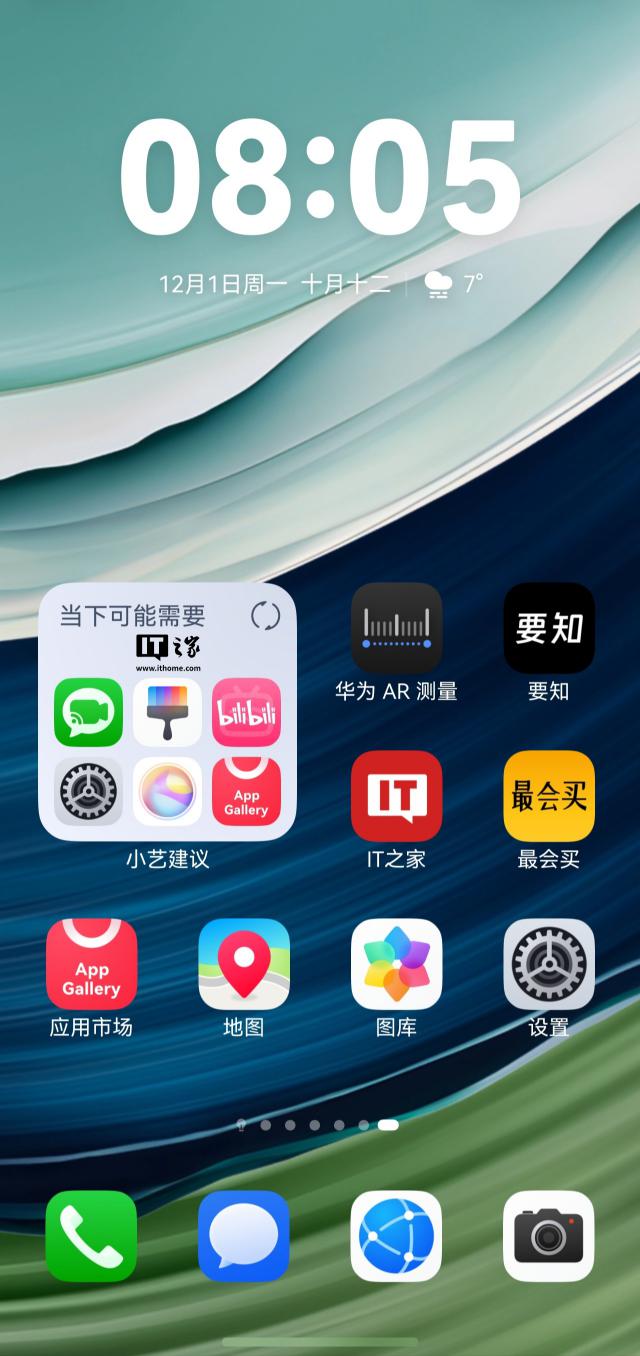Viewport: 640px width, 1356px height.
Task: Open 设置 settings app
Action: pyautogui.click(x=548, y=964)
